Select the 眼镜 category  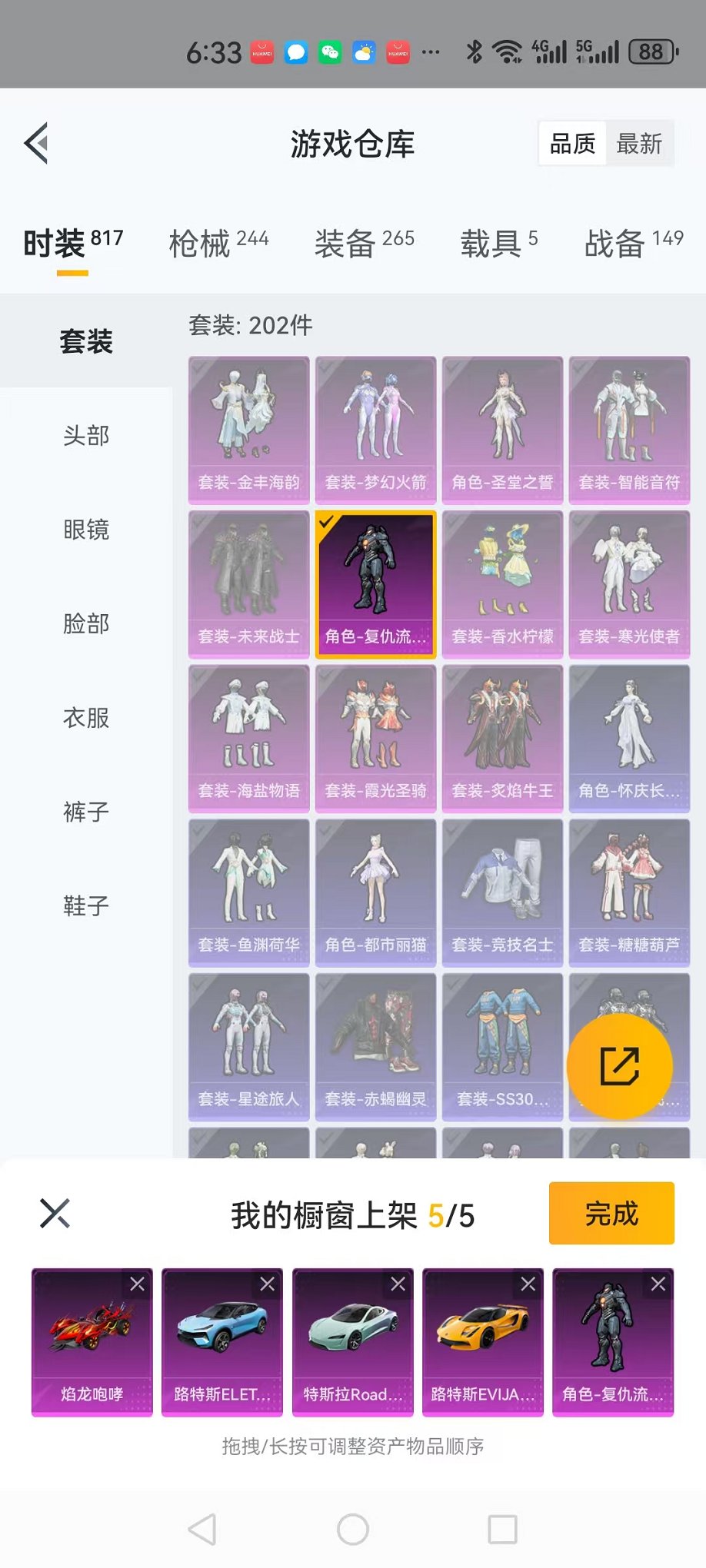[86, 530]
